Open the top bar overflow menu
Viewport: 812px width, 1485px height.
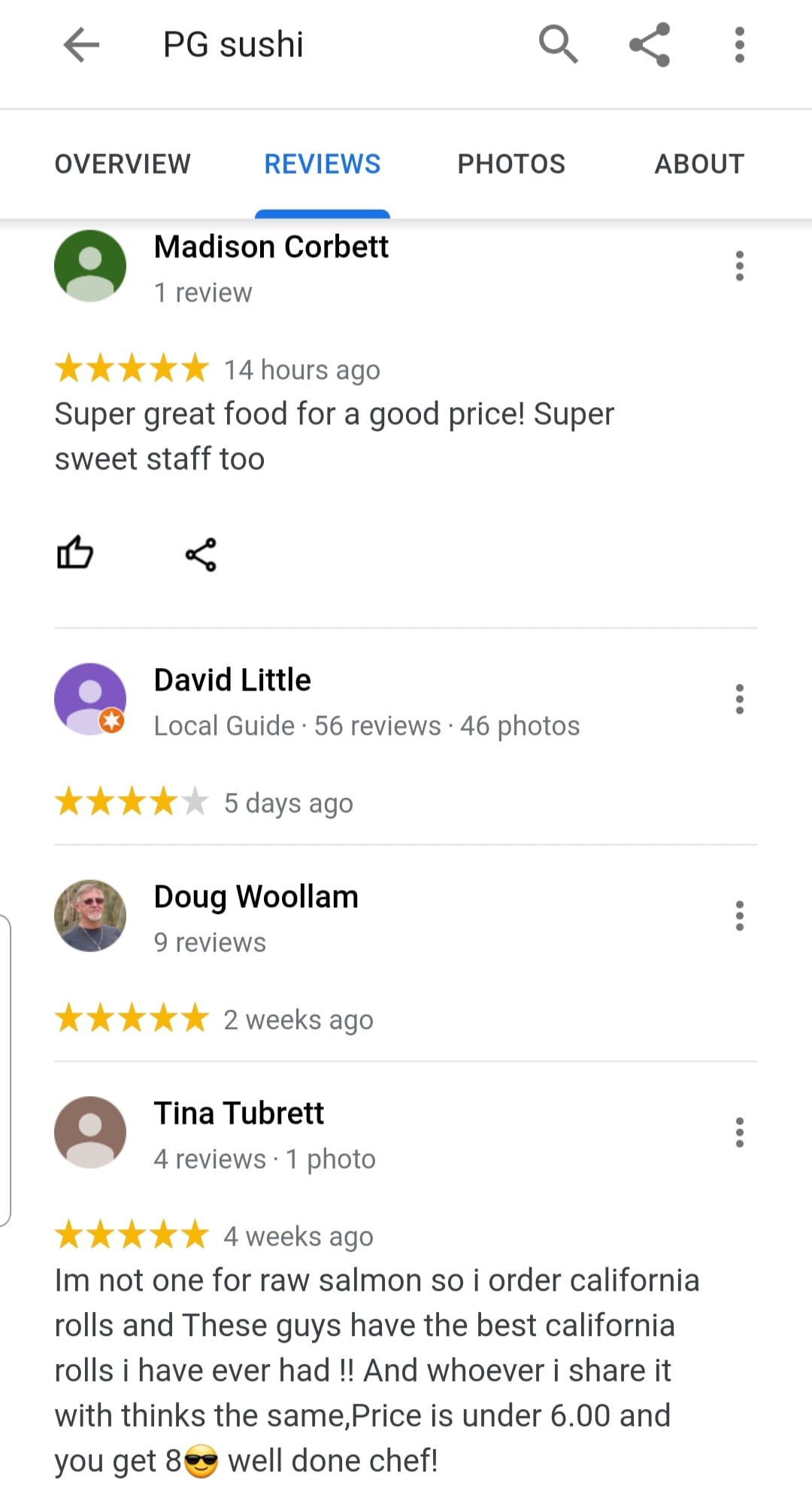click(740, 45)
